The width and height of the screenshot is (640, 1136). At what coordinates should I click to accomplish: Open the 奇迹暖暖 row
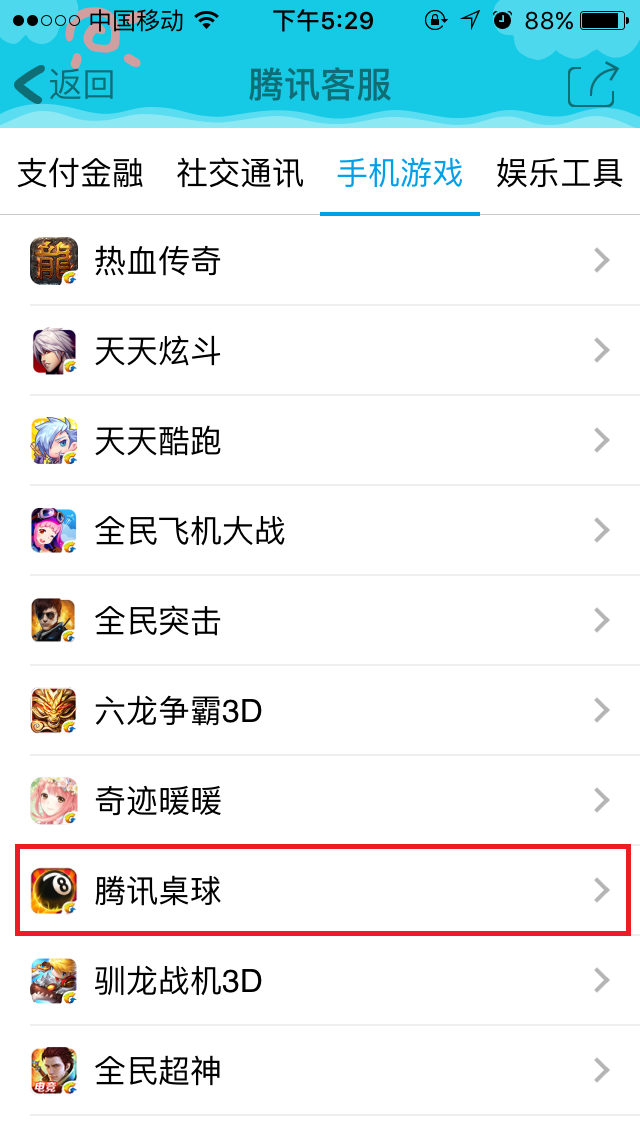click(320, 801)
